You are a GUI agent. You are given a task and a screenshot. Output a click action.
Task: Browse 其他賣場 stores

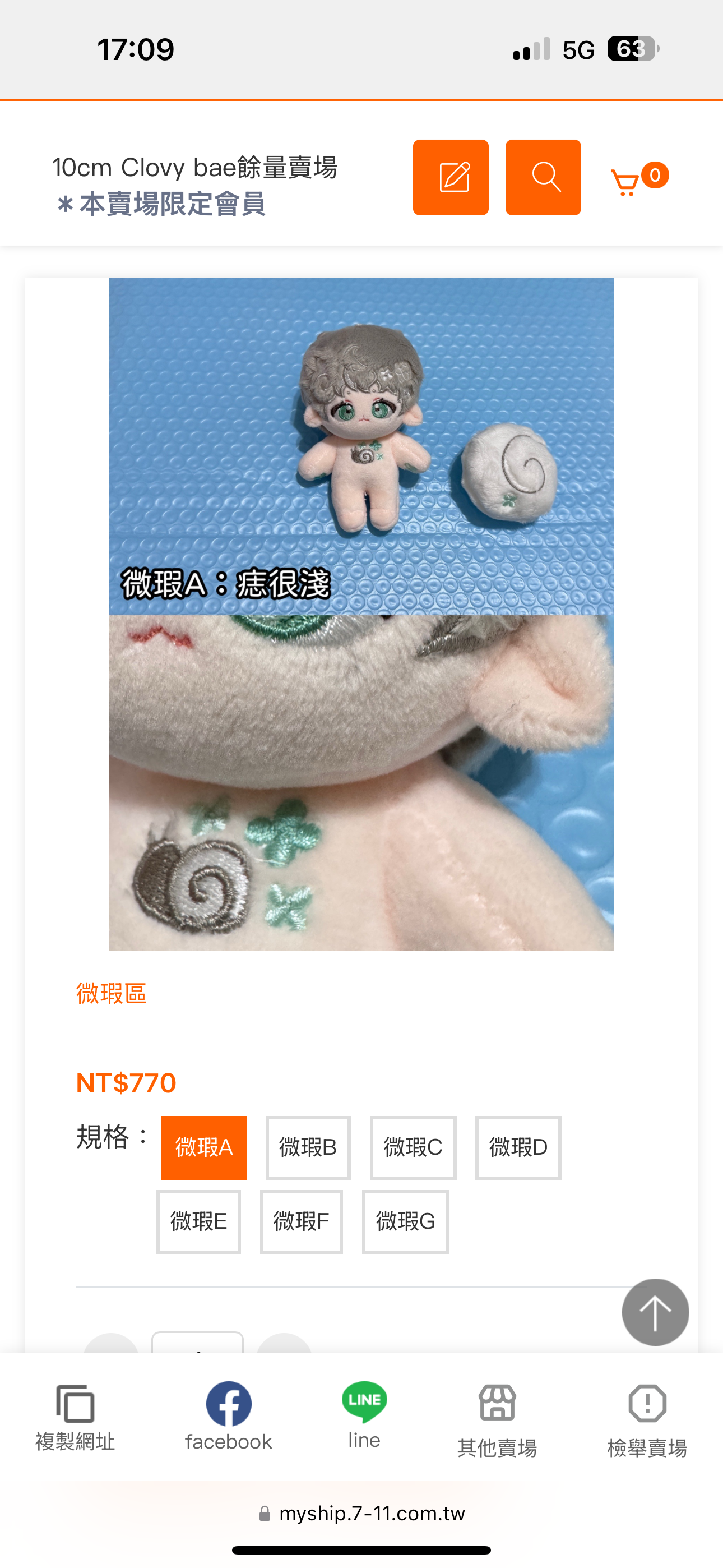(x=497, y=1419)
